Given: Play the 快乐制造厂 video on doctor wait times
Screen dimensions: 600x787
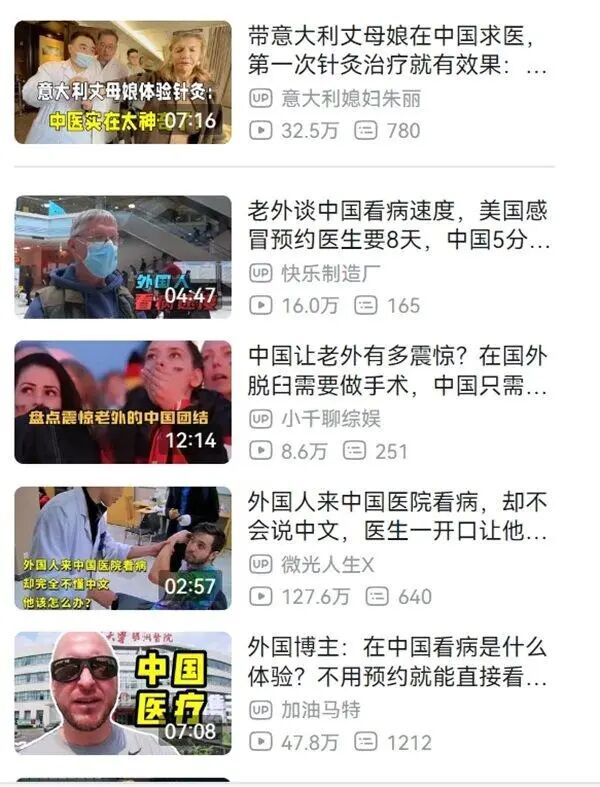Looking at the screenshot, I should coord(123,257).
